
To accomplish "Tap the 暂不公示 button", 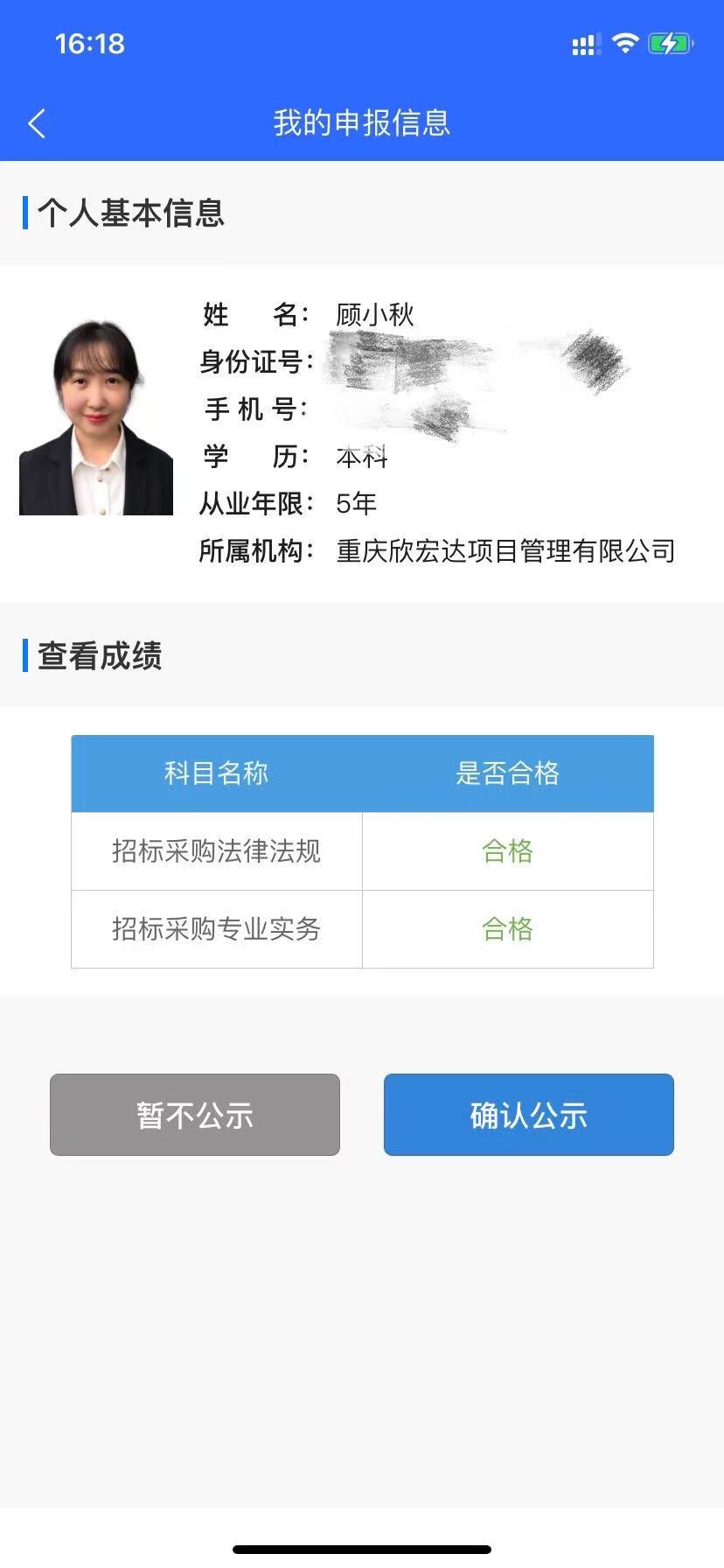I will coord(195,1115).
